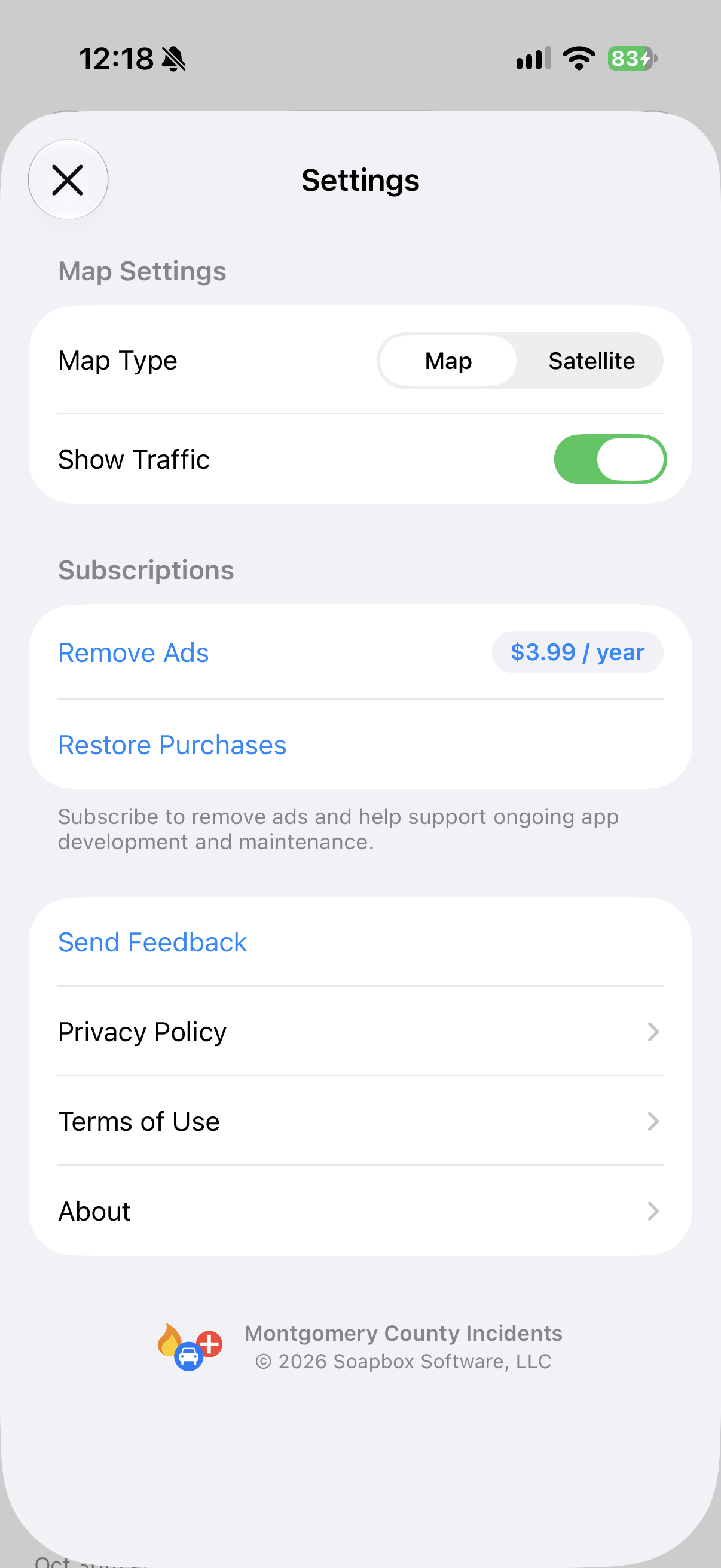Select the Map option for Map Type
The height and width of the screenshot is (1568, 721).
[448, 361]
